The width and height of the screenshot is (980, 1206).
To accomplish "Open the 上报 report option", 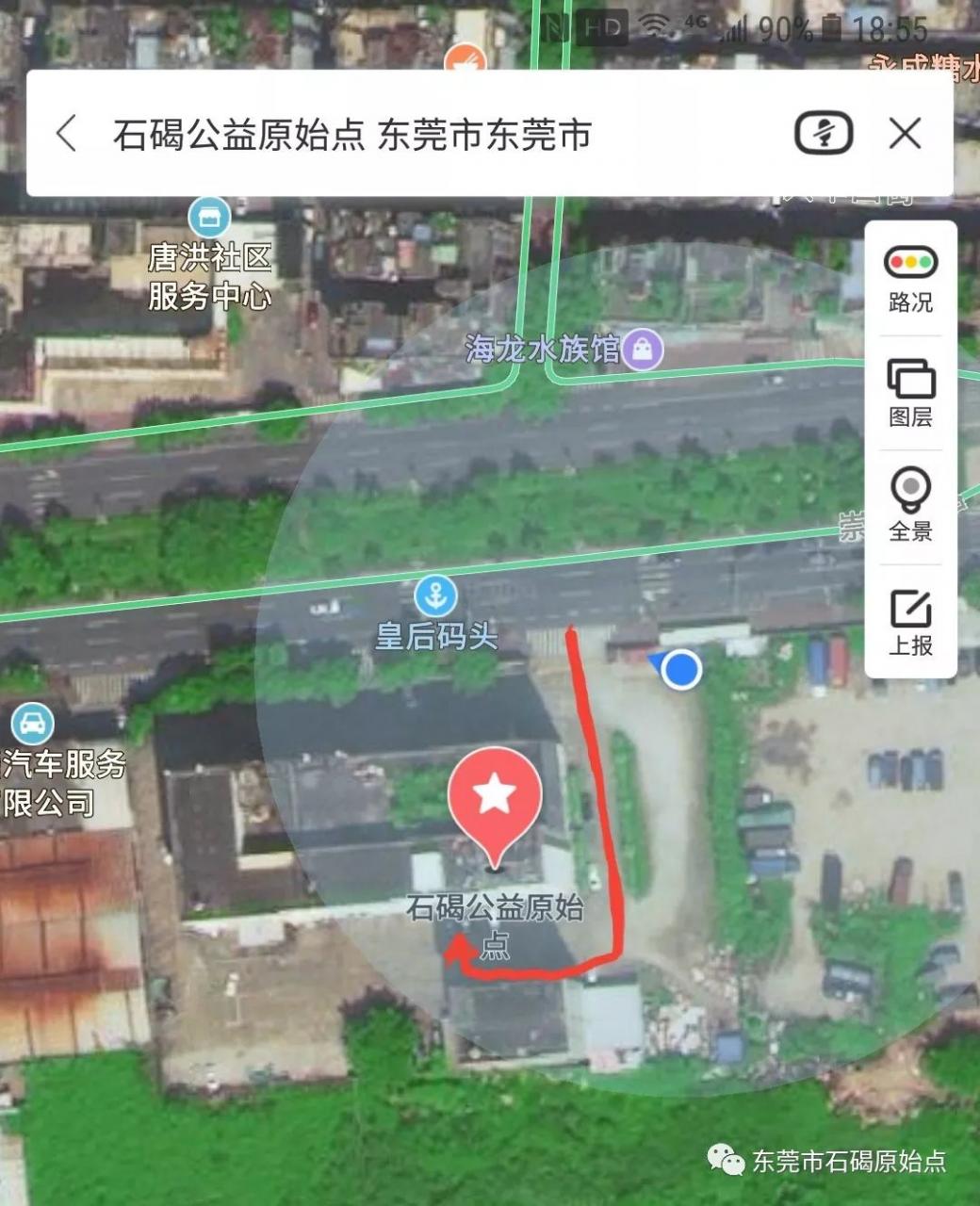I will 910,622.
